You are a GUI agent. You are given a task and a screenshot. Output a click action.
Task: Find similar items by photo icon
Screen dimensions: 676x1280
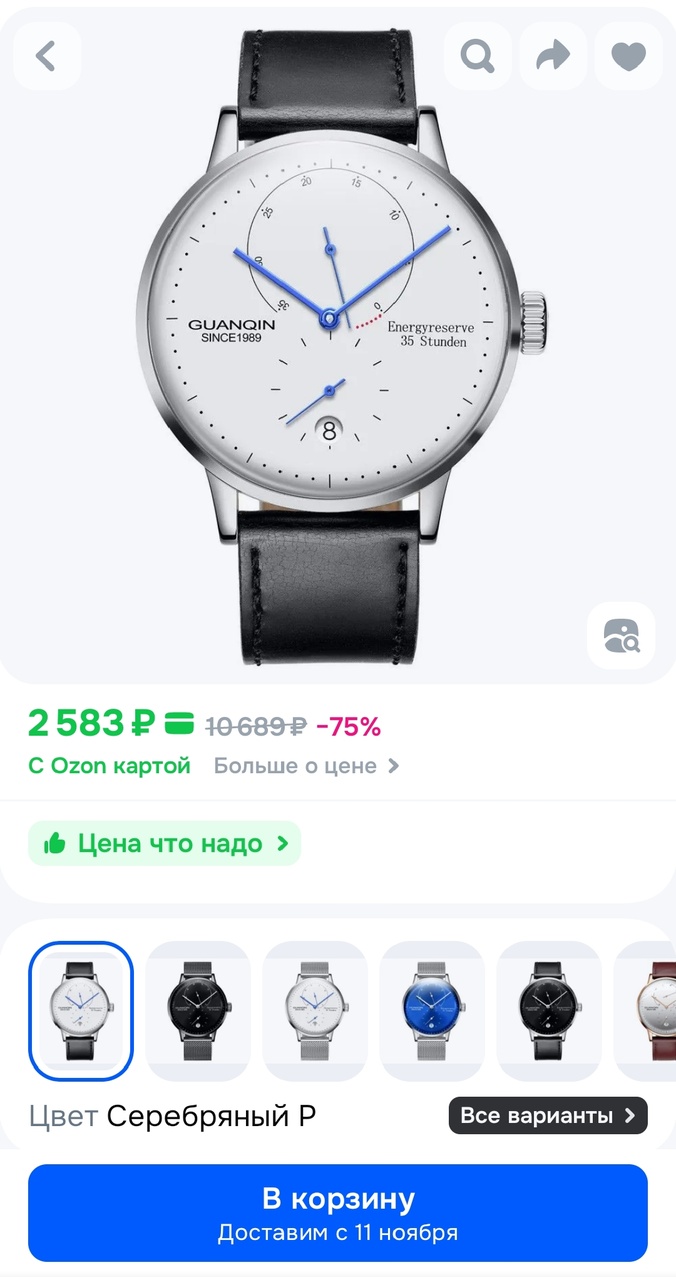[x=620, y=635]
